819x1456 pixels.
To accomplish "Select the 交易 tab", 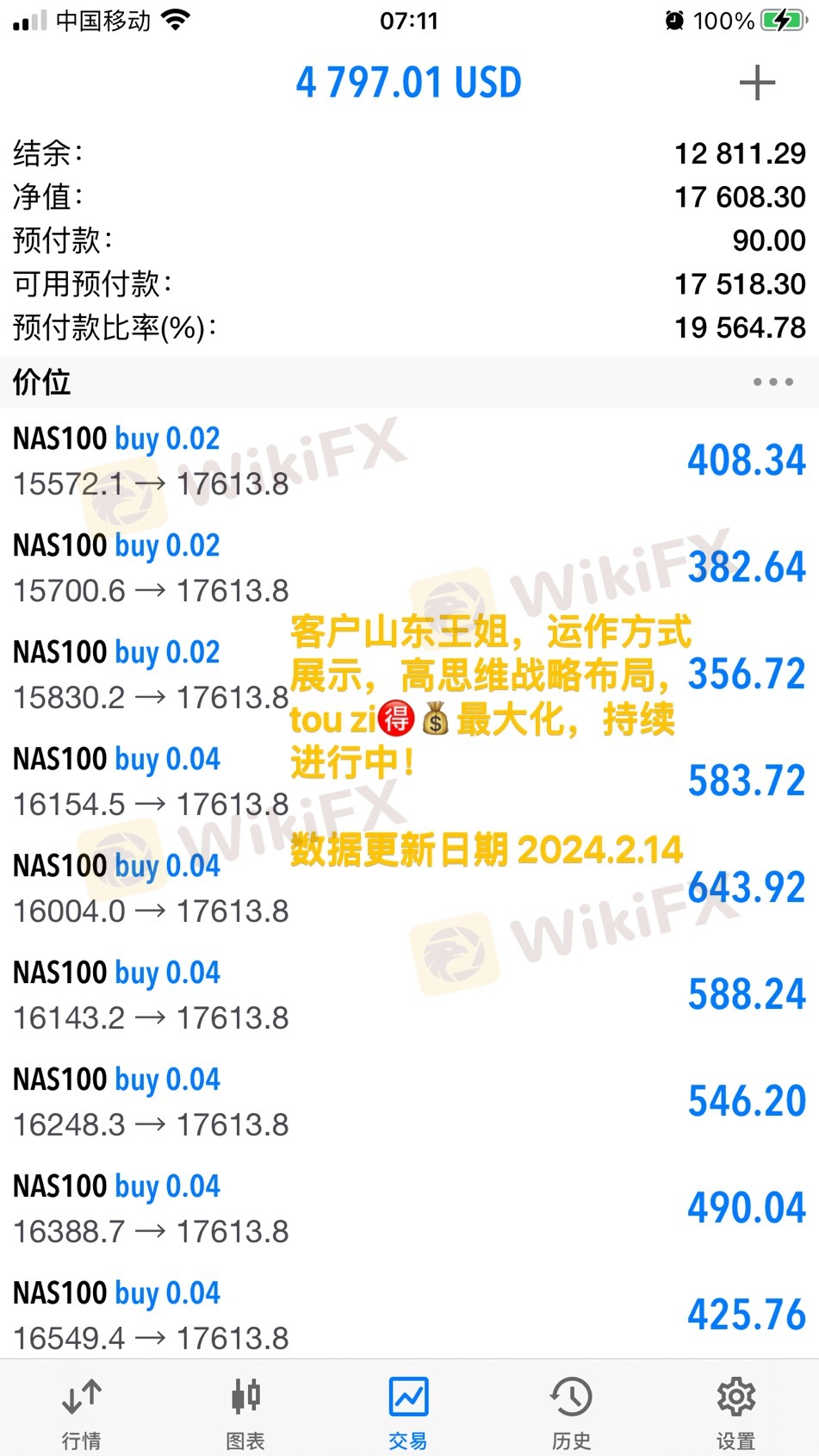I will tap(408, 1409).
